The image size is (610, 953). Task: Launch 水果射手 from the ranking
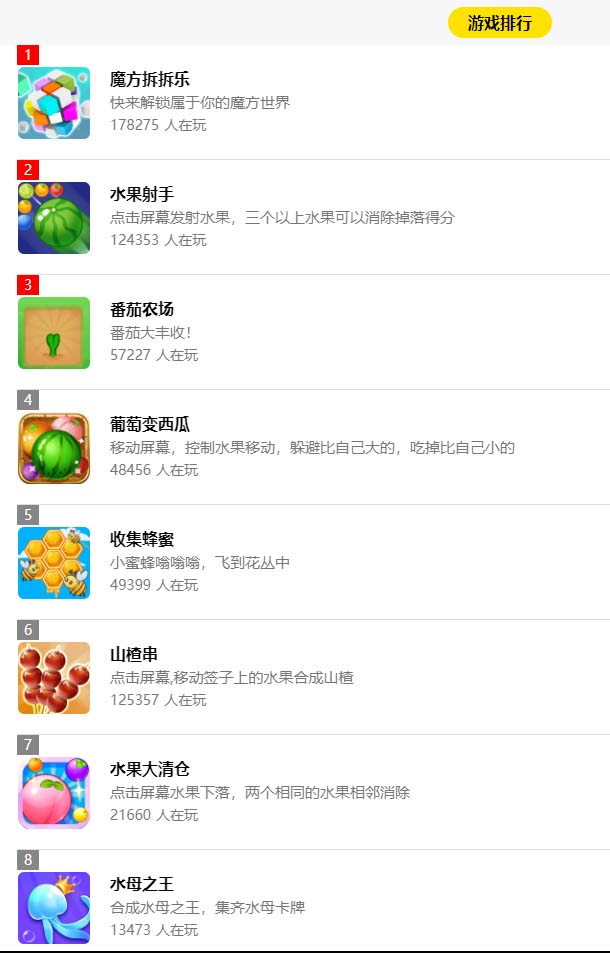pos(142,195)
